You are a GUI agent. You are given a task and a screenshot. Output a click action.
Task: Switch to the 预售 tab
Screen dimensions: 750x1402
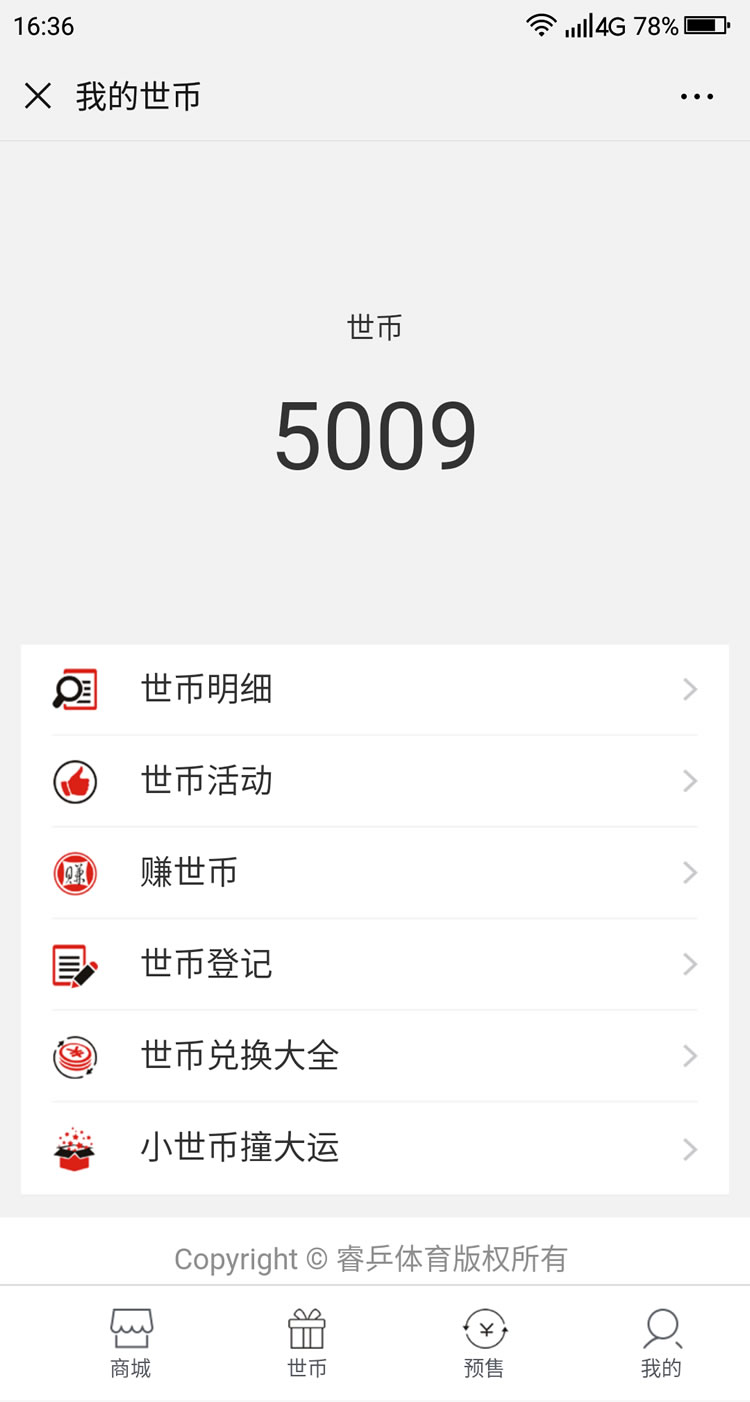click(485, 1343)
